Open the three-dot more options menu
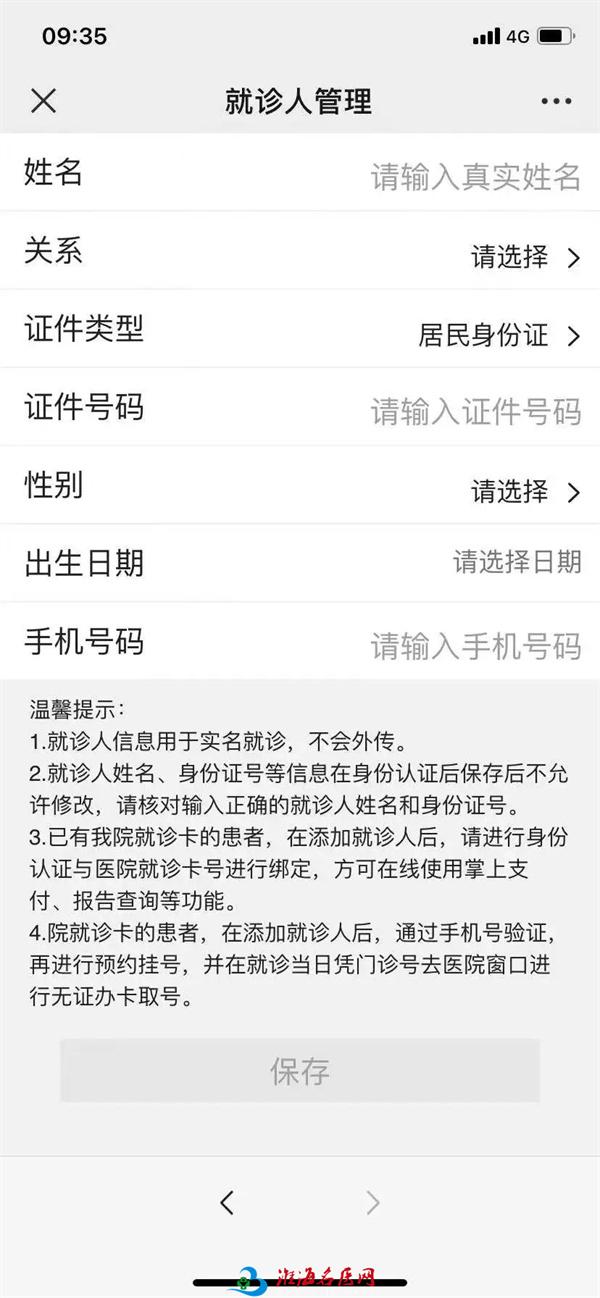 555,101
